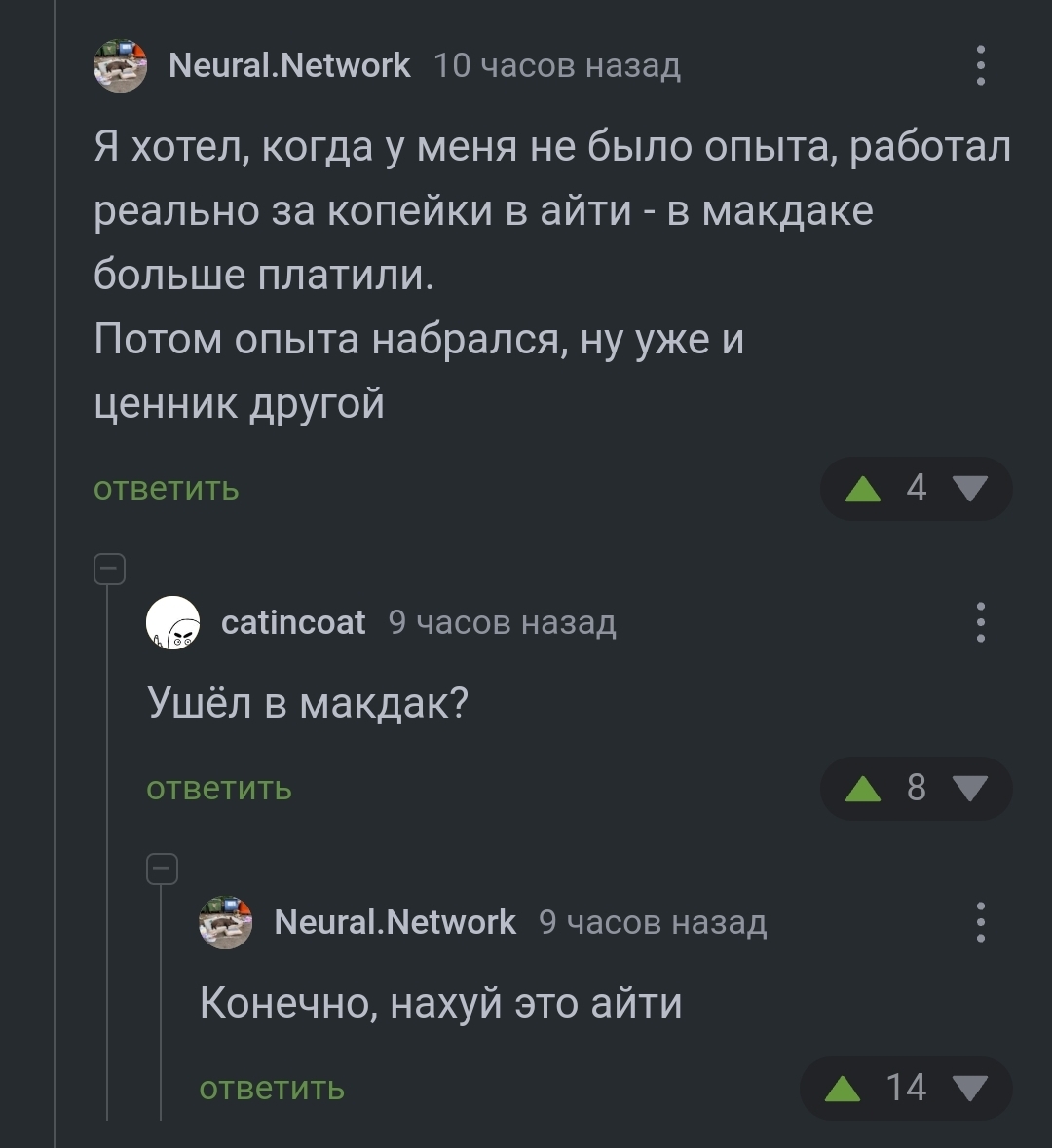Reply to the Neural.Network comment about McDonald's pay
Image resolution: width=1052 pixels, height=1148 pixels.
[166, 488]
